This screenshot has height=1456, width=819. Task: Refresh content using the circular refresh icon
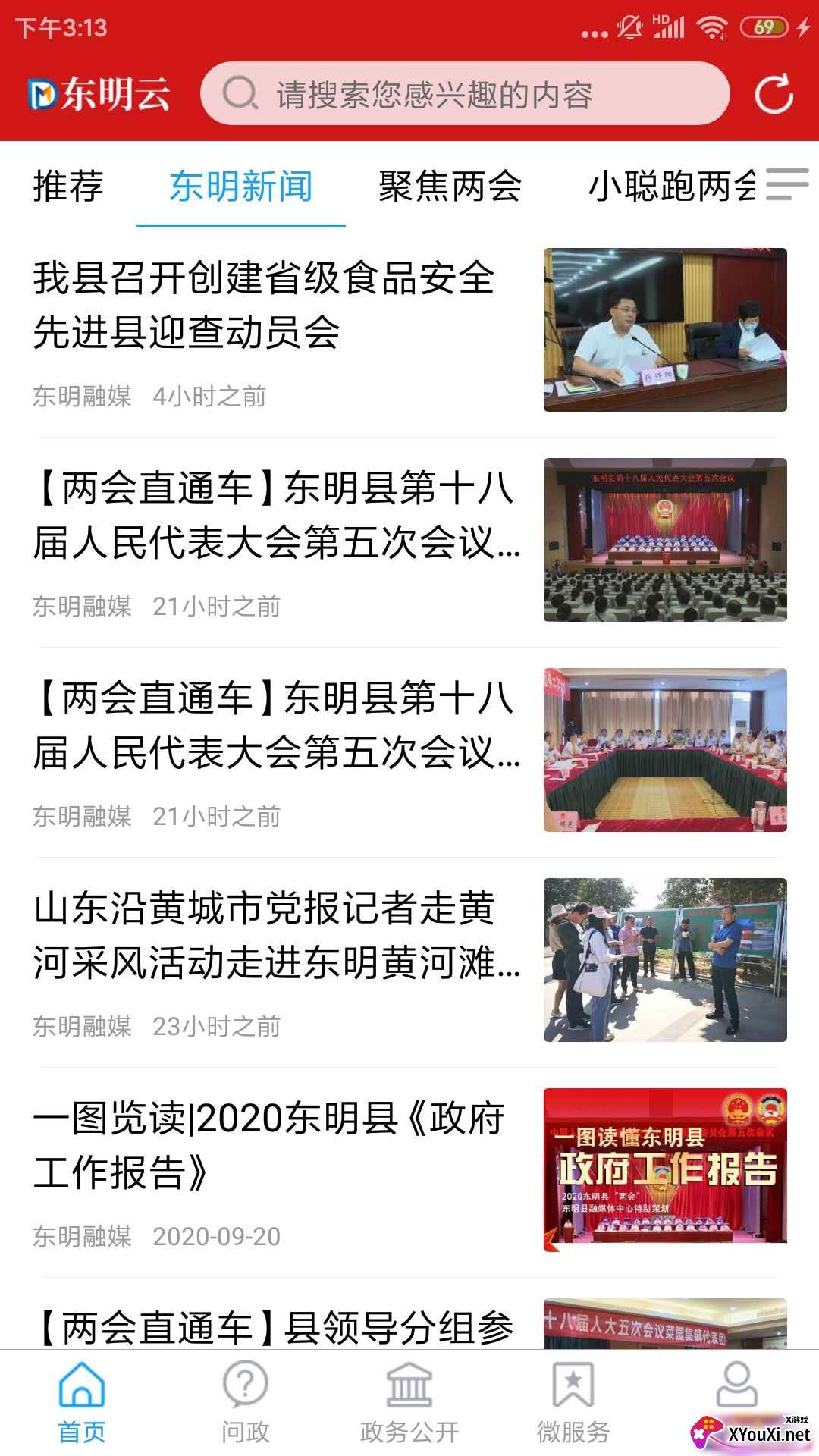pos(773,94)
